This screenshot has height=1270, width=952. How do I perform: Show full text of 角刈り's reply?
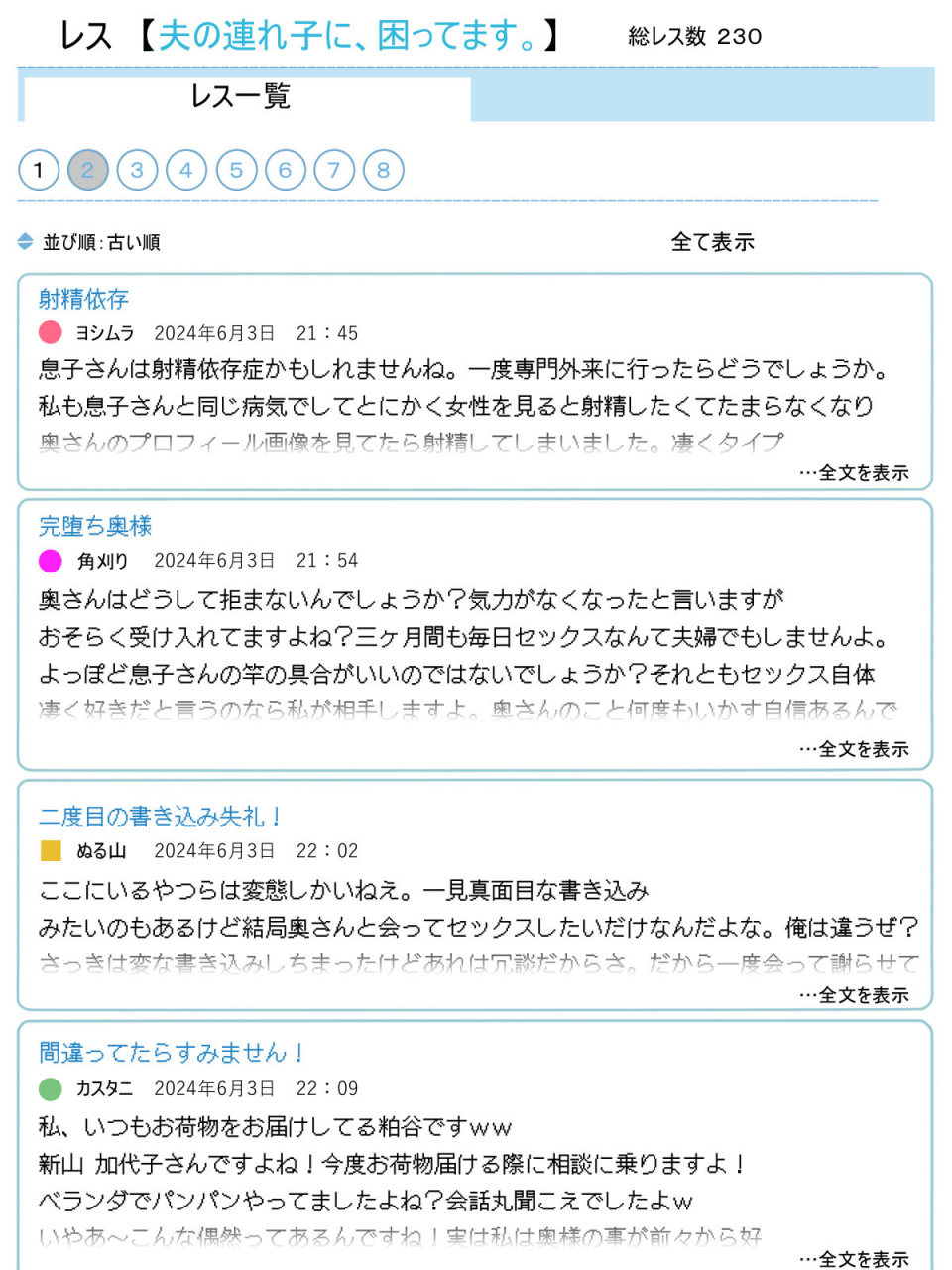click(x=855, y=749)
